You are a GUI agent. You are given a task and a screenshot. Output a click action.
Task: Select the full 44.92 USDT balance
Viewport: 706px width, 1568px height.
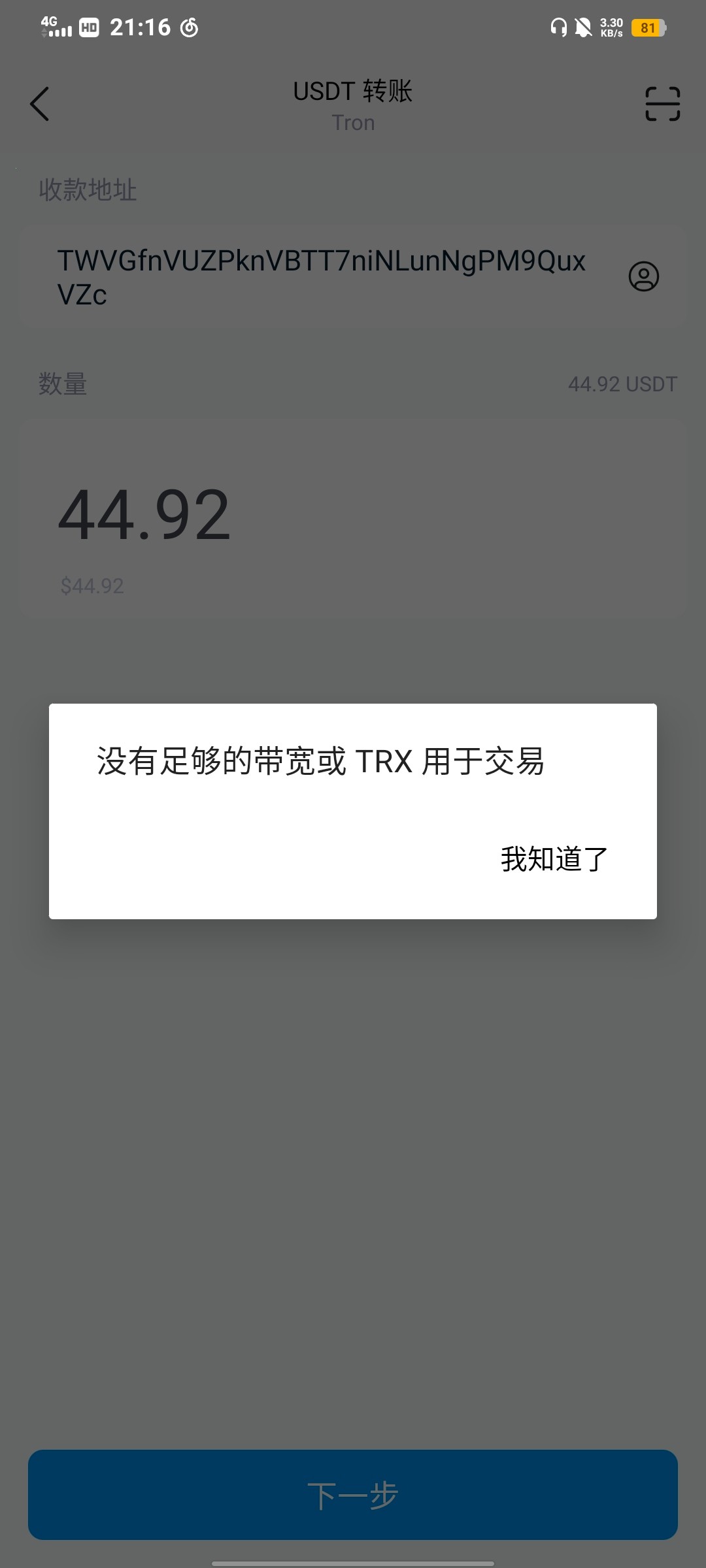(622, 384)
